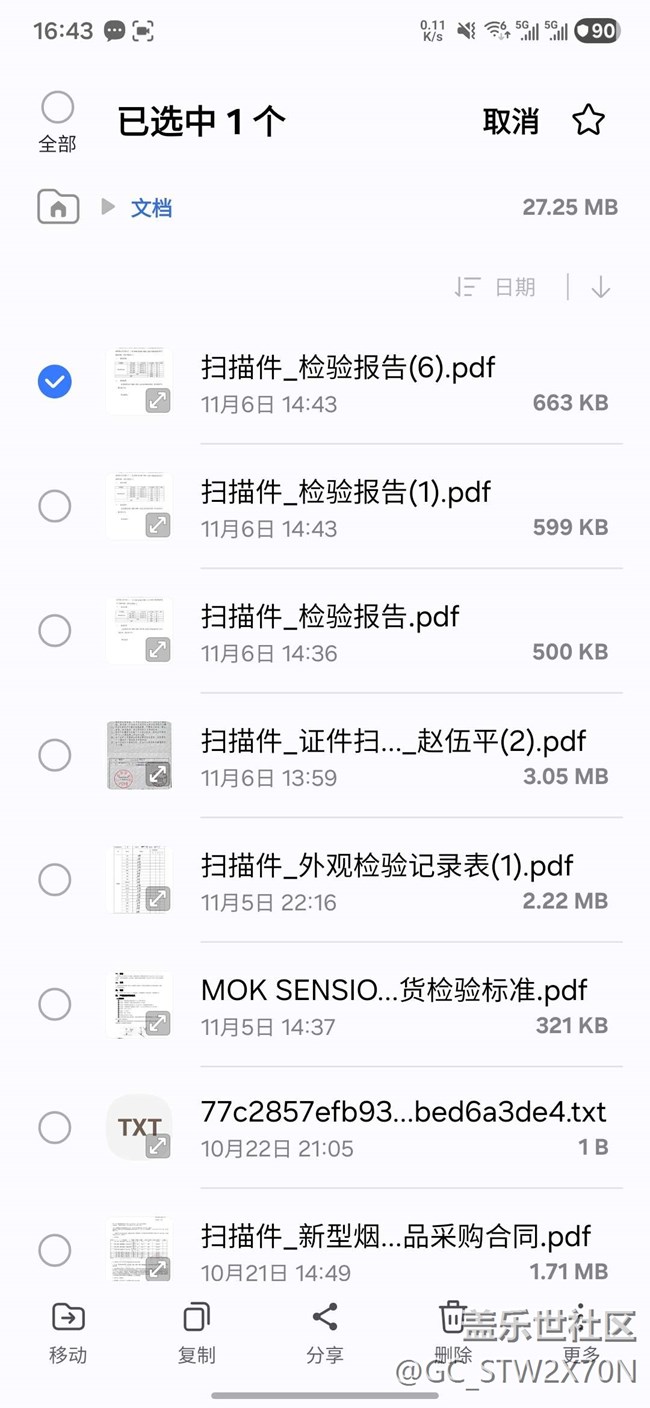650x1408 pixels.
Task: Delete the selected file with 删除
Action: point(453,1332)
